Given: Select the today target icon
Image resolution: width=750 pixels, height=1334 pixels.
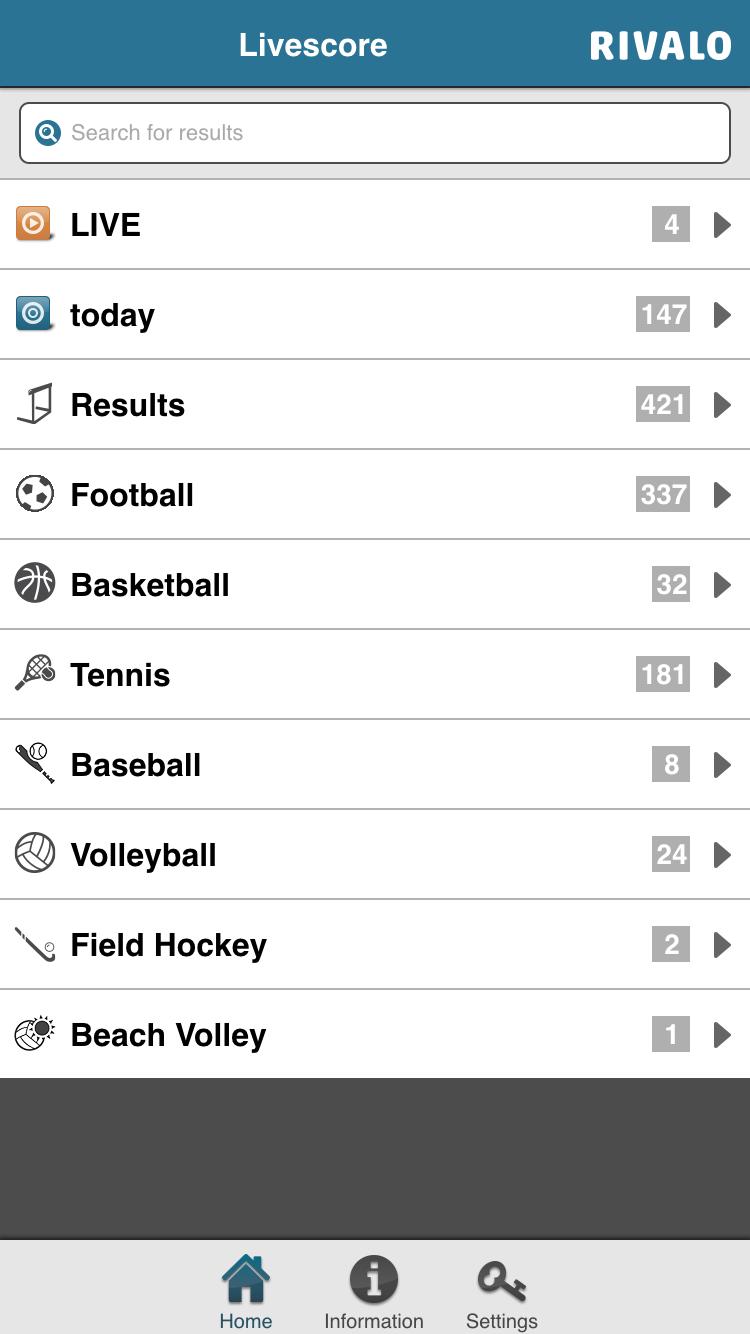Looking at the screenshot, I should tap(33, 314).
